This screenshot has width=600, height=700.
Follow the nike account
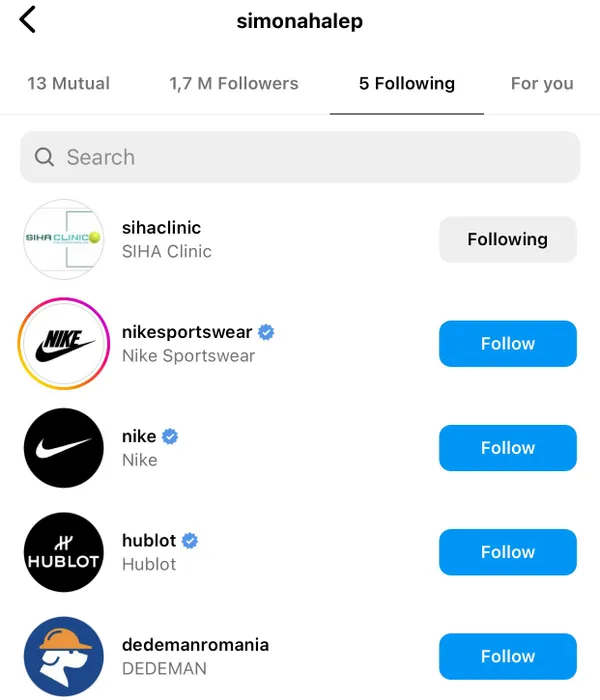(x=508, y=448)
